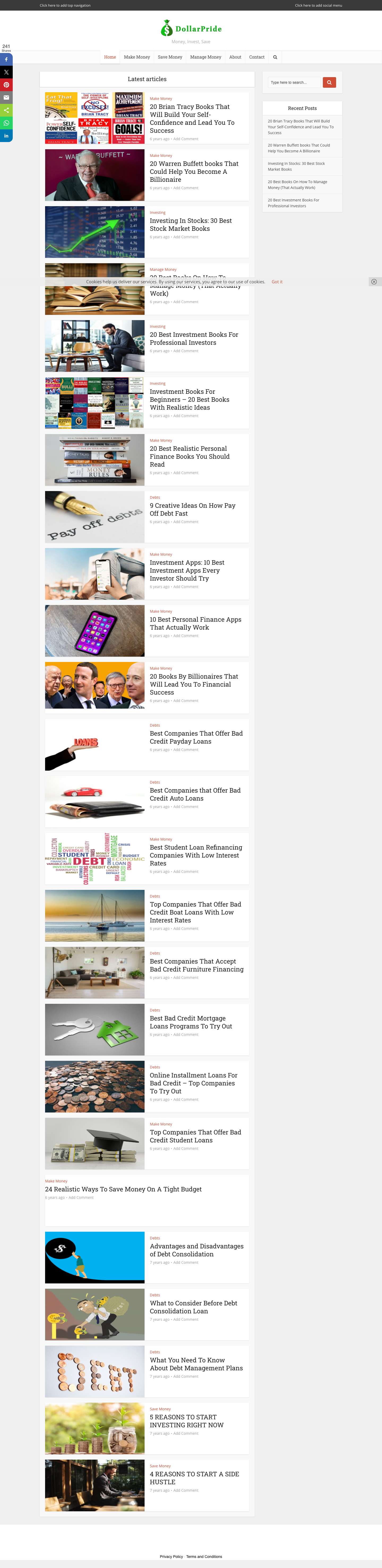View '24 Realistic Ways To Save Money' post
The width and height of the screenshot is (382, 1568).
(123, 1189)
